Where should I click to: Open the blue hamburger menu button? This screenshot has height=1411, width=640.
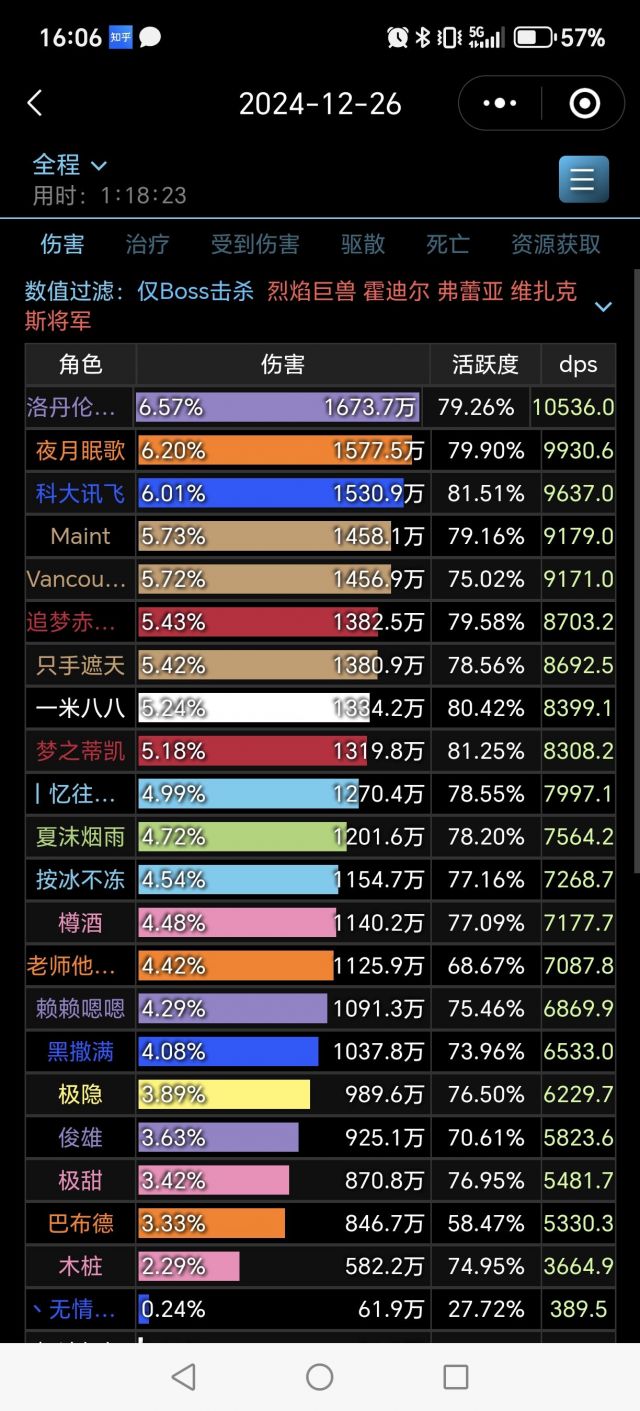583,180
